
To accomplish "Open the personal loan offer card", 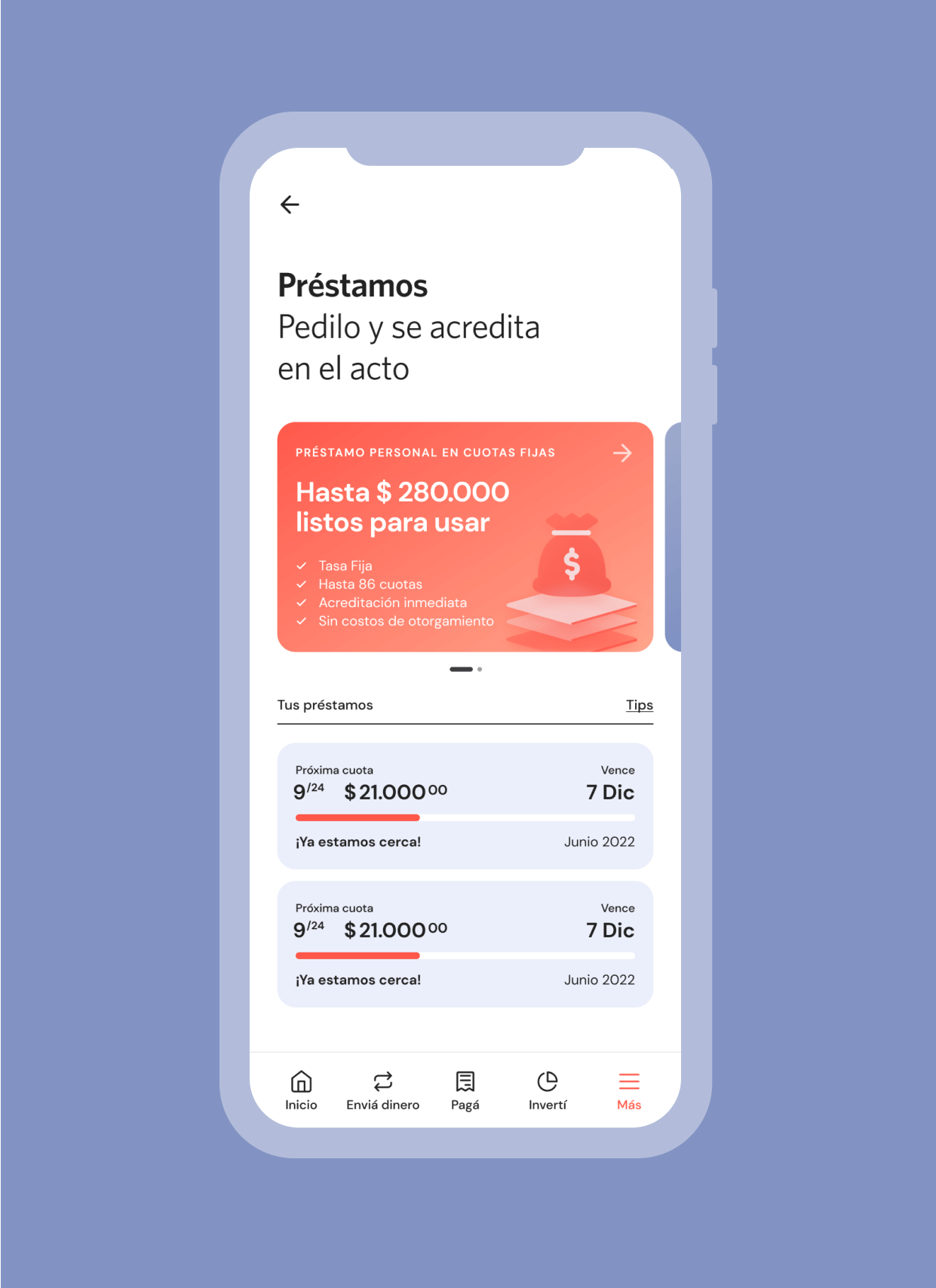I will point(465,536).
